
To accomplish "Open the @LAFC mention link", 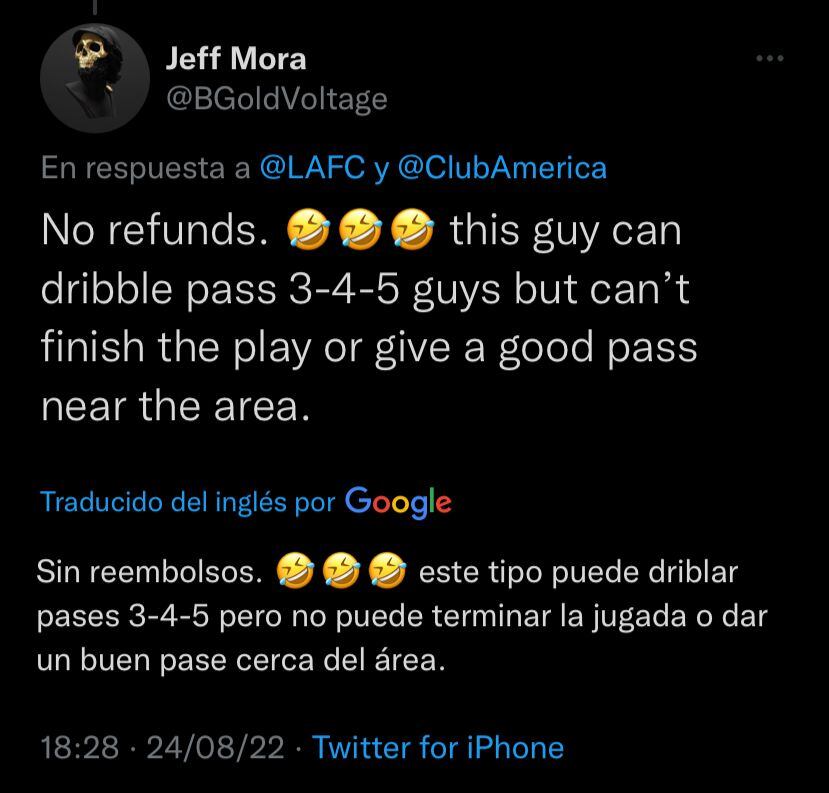I will point(312,168).
